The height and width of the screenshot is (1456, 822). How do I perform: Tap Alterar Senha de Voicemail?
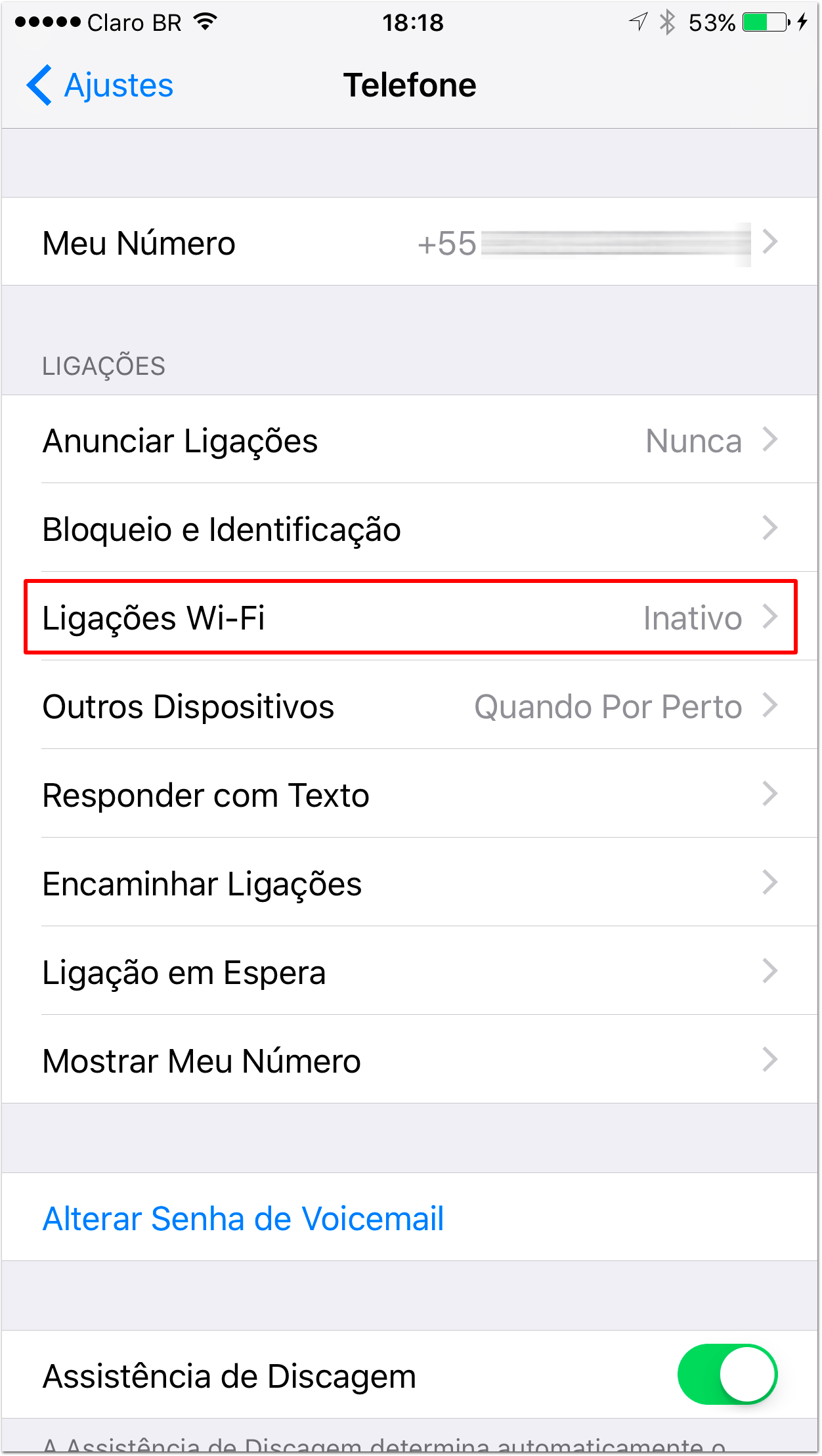(243, 1218)
